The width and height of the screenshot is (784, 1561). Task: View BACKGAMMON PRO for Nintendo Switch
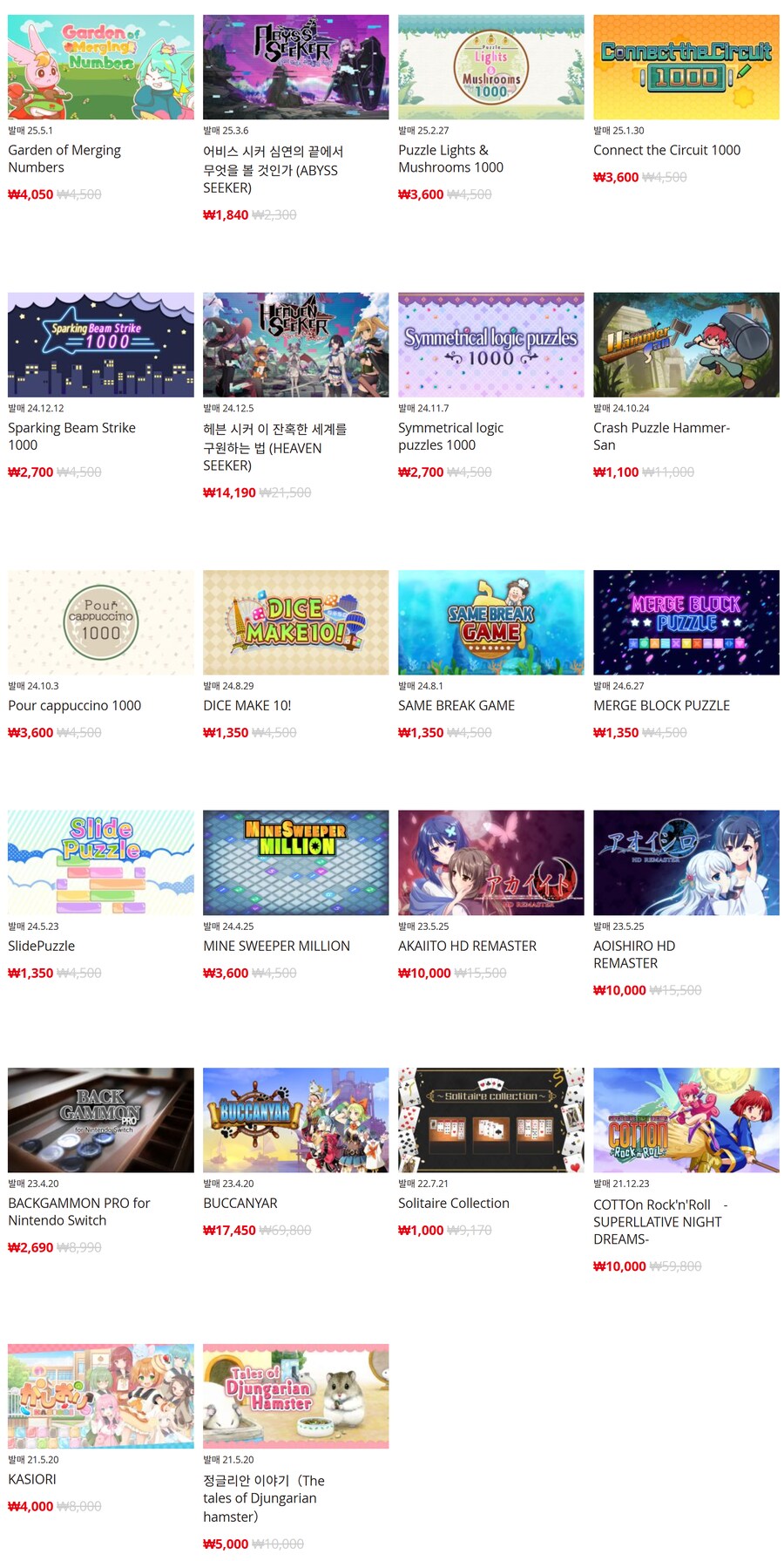click(x=100, y=1119)
